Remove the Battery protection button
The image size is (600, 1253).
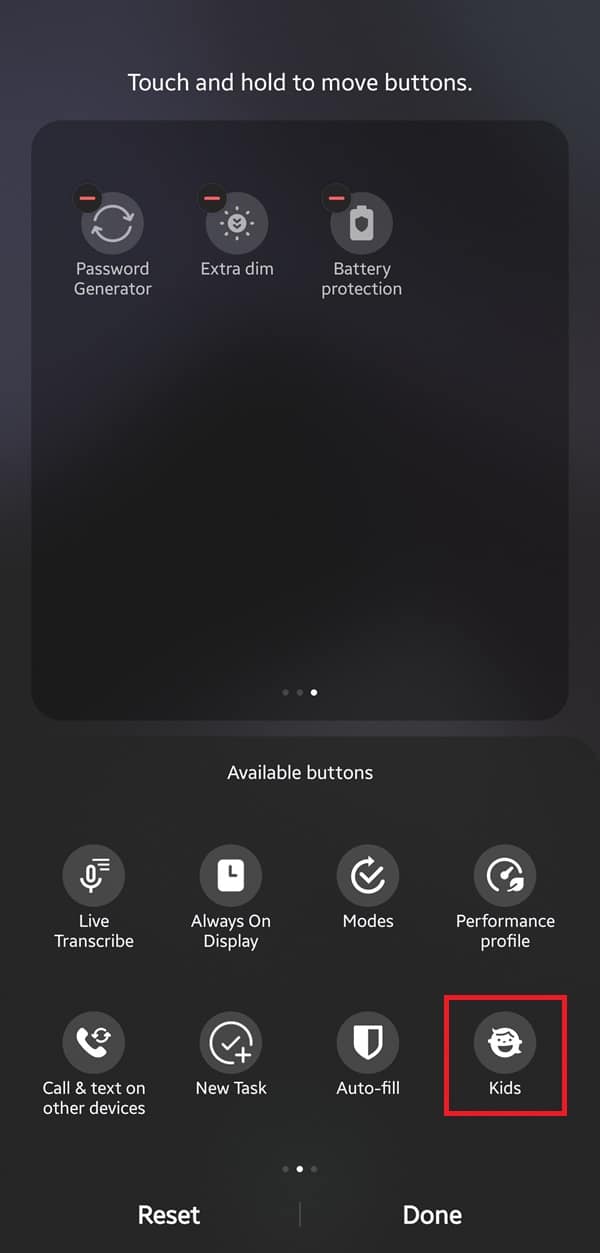click(337, 198)
